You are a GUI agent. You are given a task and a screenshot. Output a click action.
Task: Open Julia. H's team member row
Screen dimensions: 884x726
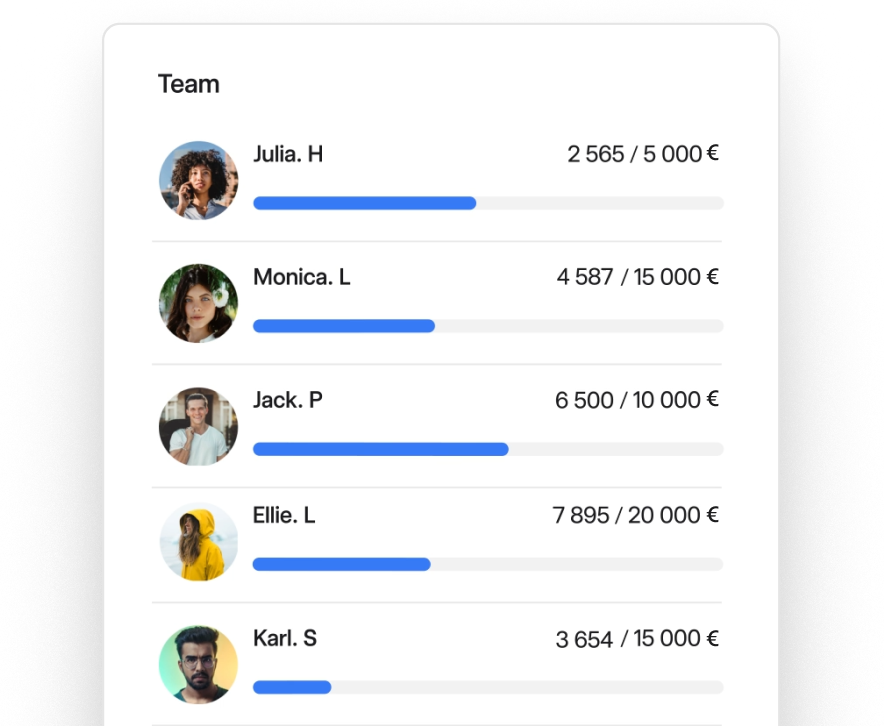[437, 180]
